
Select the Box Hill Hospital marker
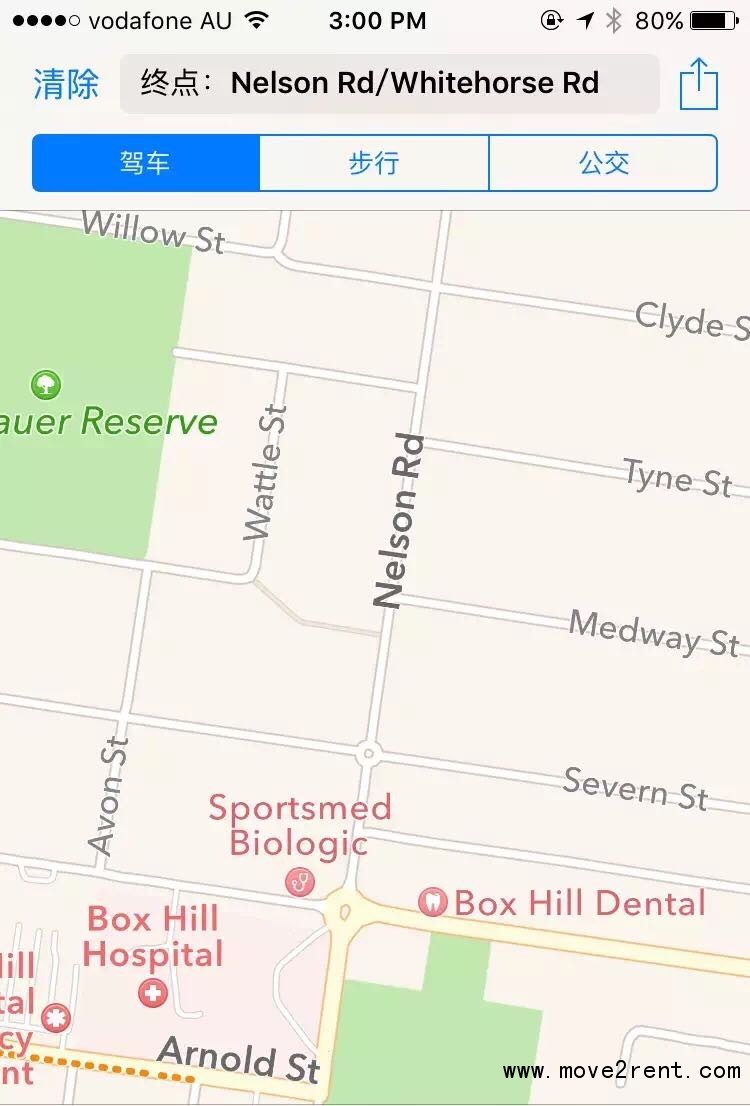pyautogui.click(x=152, y=993)
